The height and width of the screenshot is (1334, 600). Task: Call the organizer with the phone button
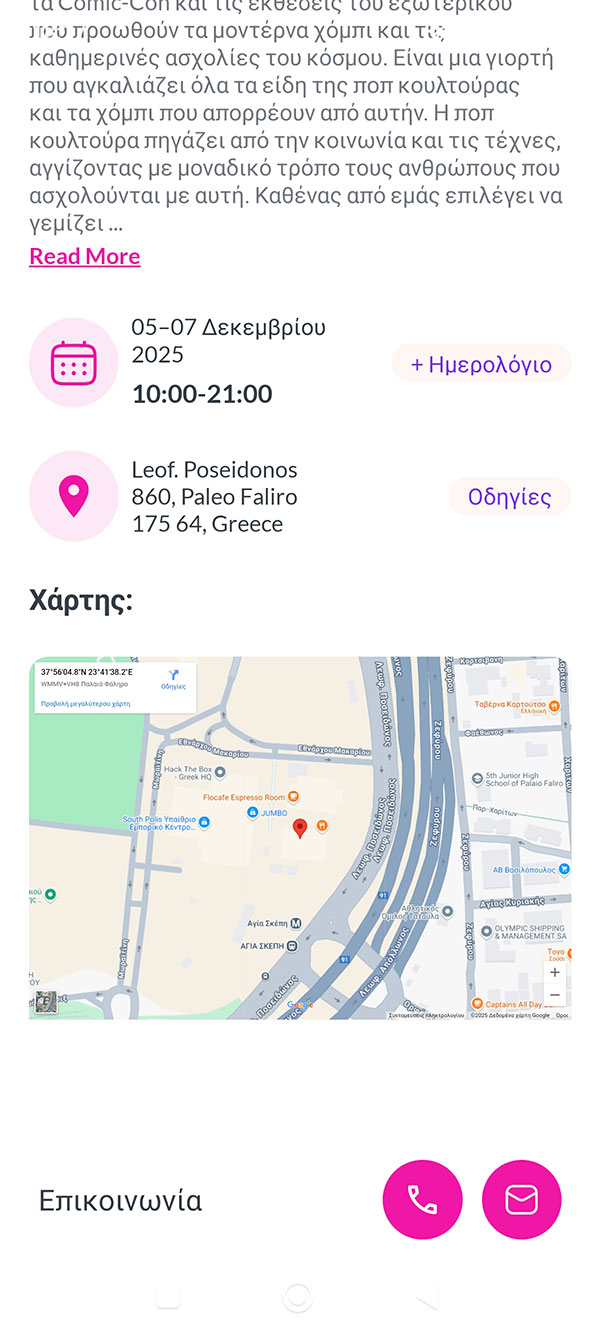[423, 1200]
